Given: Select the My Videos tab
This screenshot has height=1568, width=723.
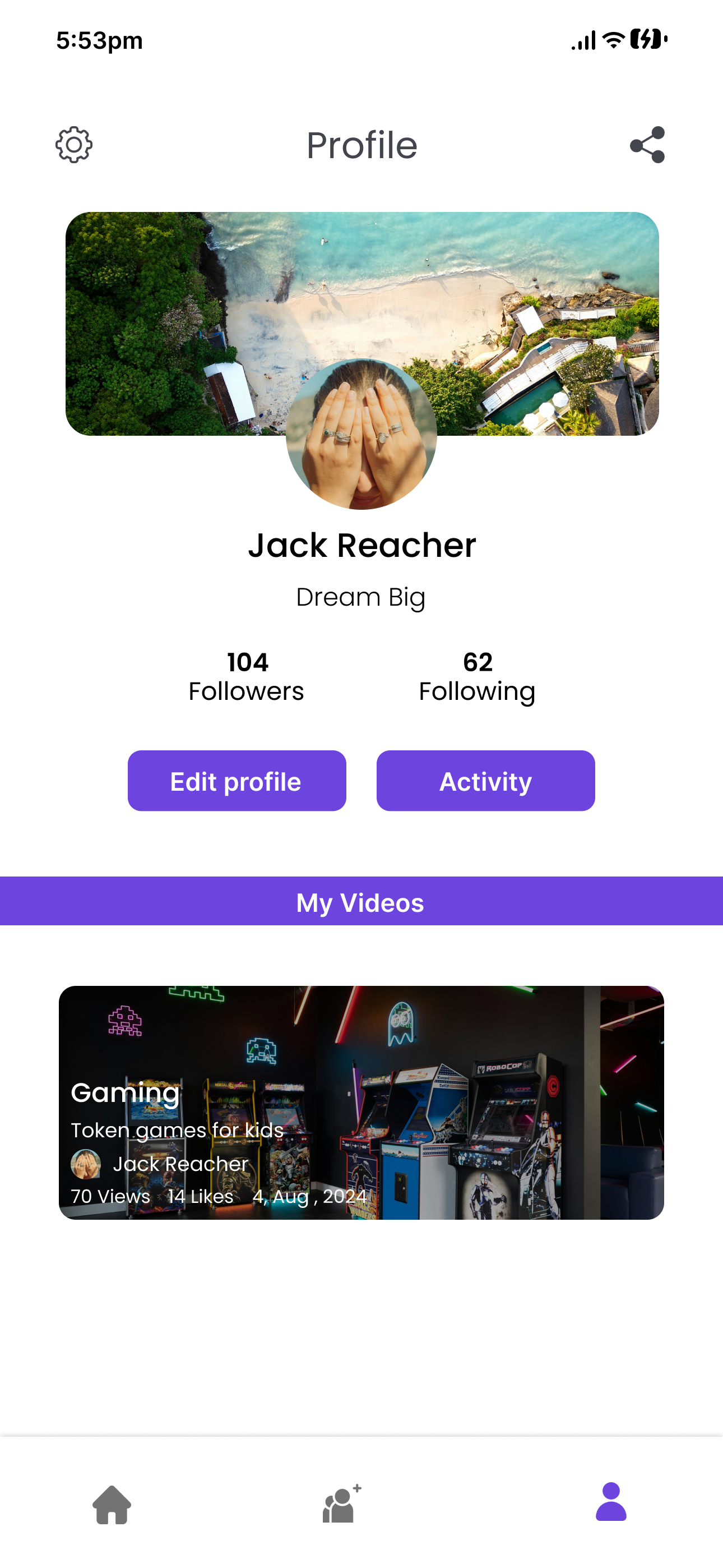Looking at the screenshot, I should point(361,903).
